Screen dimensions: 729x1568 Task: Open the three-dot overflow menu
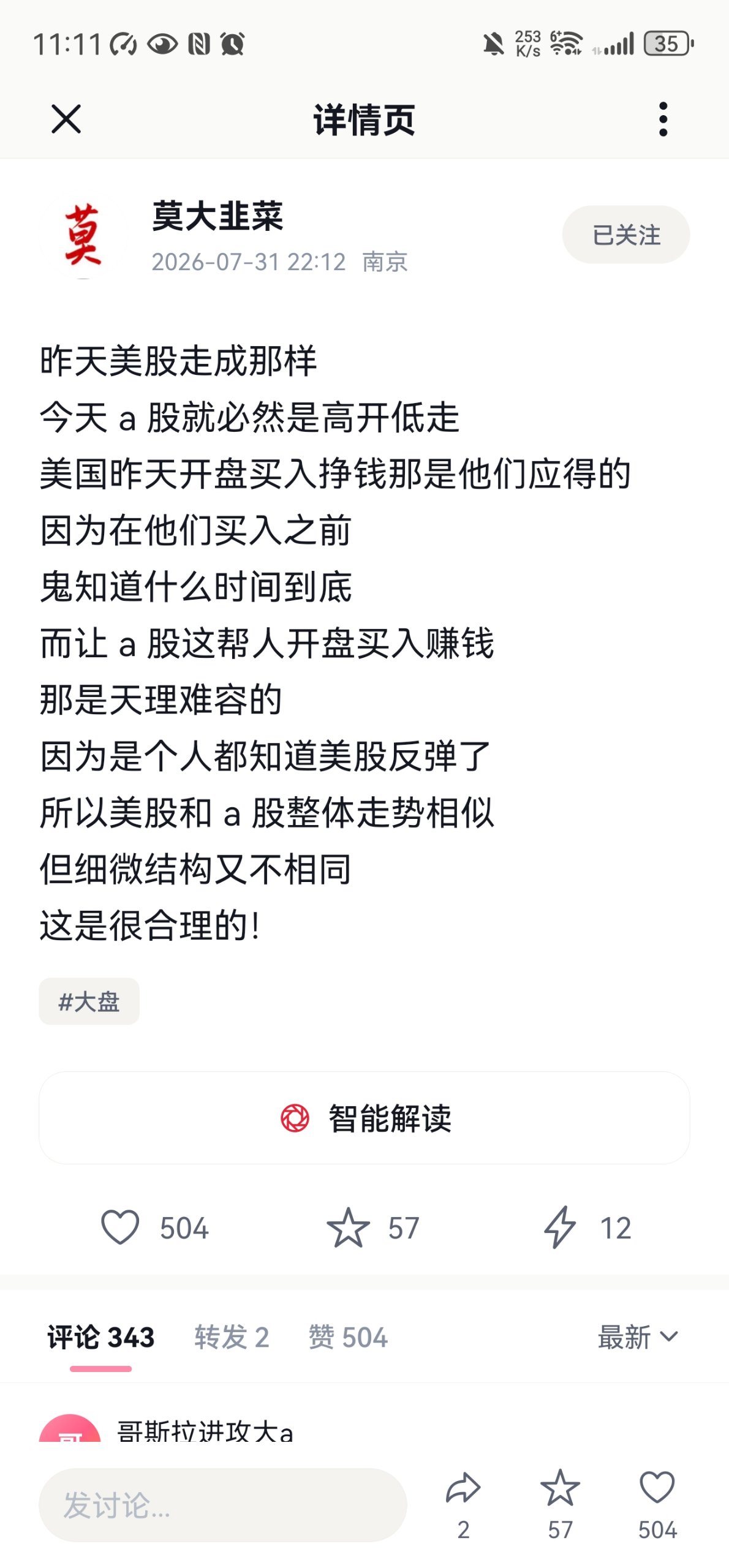pyautogui.click(x=663, y=119)
